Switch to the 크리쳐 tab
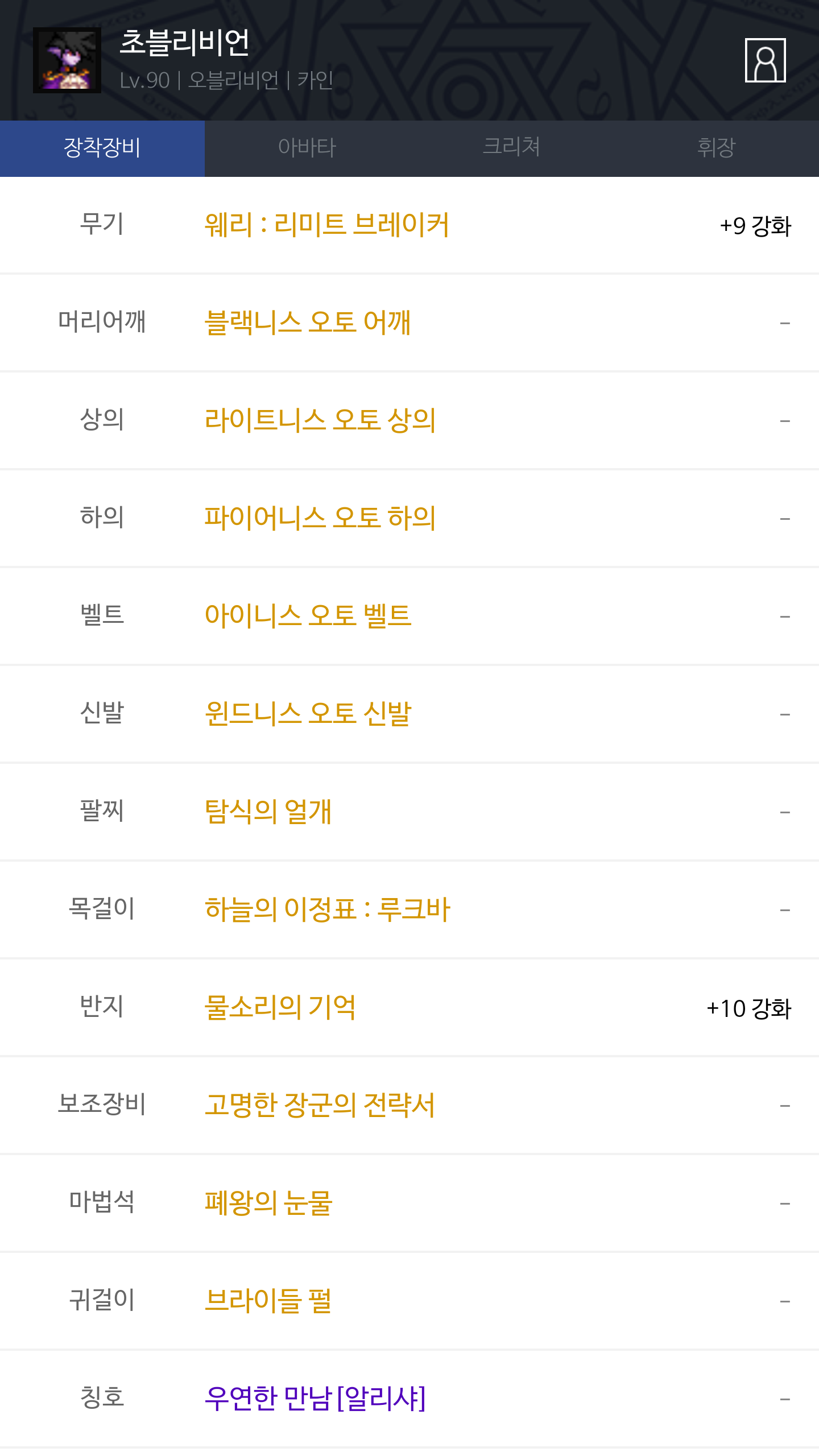The image size is (819, 1456). (x=512, y=148)
